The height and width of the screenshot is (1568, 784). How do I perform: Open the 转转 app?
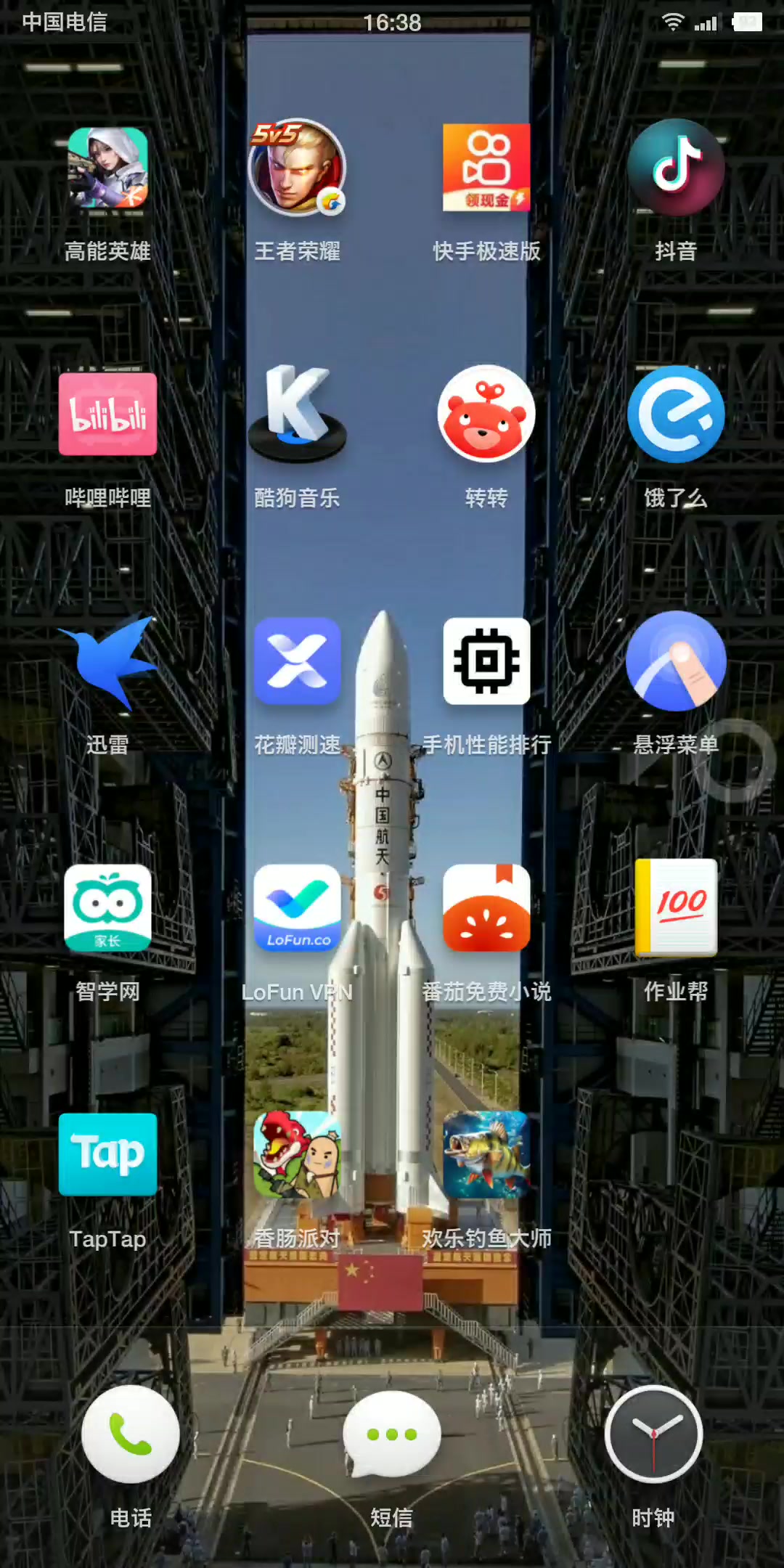click(486, 415)
